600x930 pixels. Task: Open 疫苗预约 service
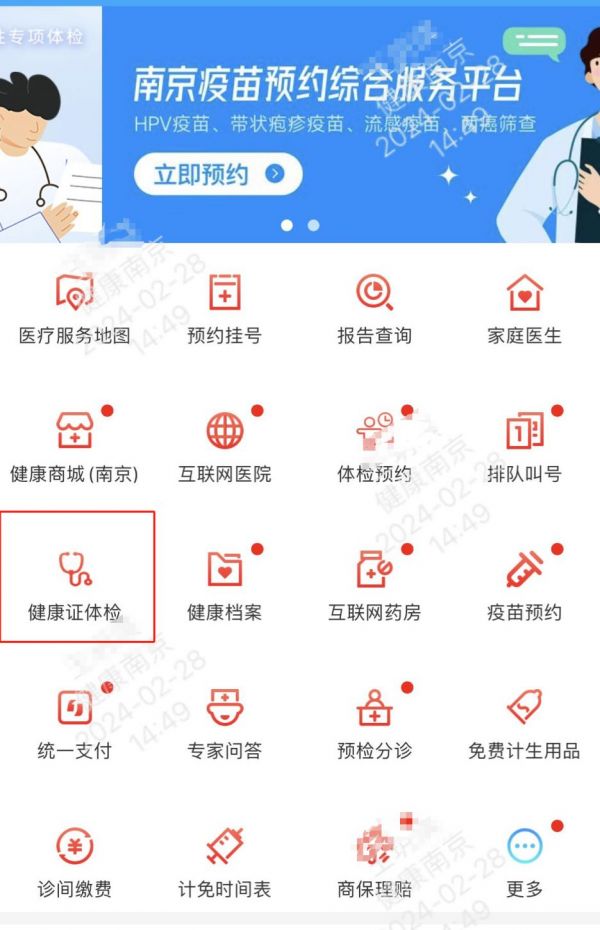pyautogui.click(x=525, y=584)
